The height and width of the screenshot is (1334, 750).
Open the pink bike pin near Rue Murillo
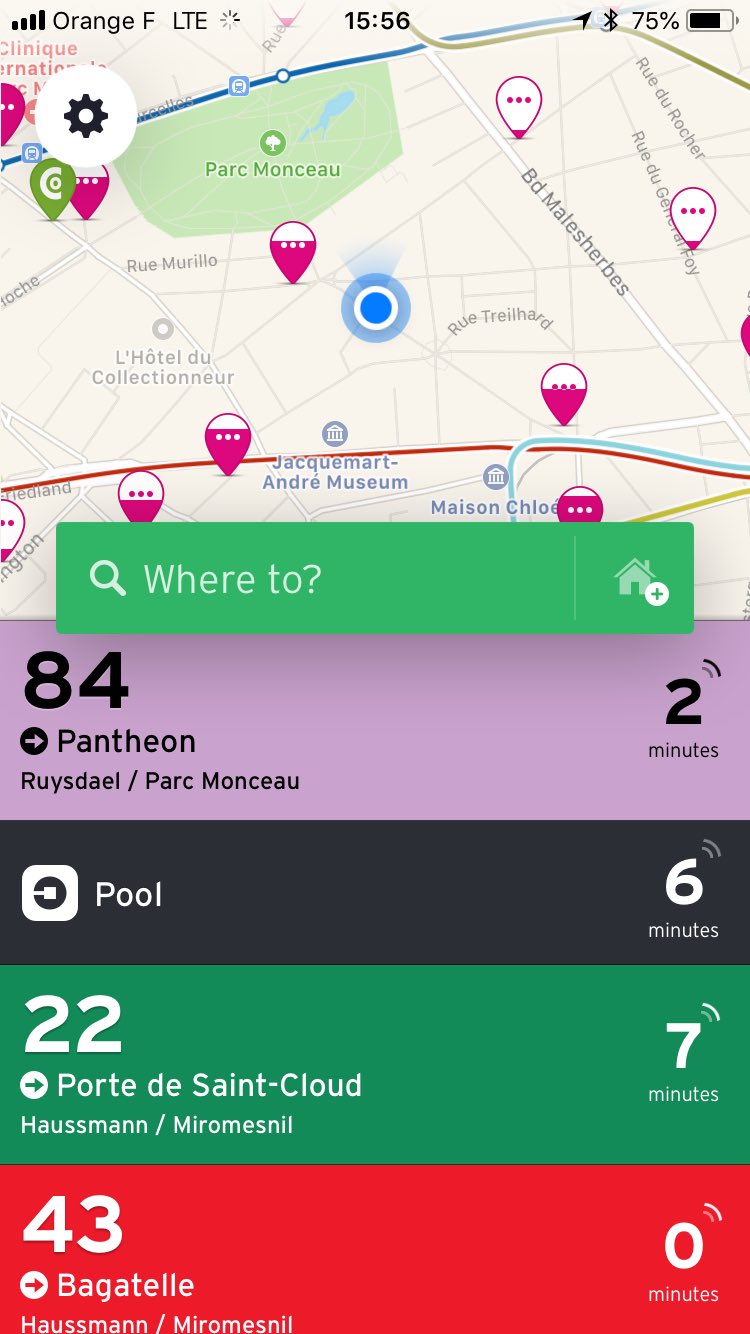(293, 252)
